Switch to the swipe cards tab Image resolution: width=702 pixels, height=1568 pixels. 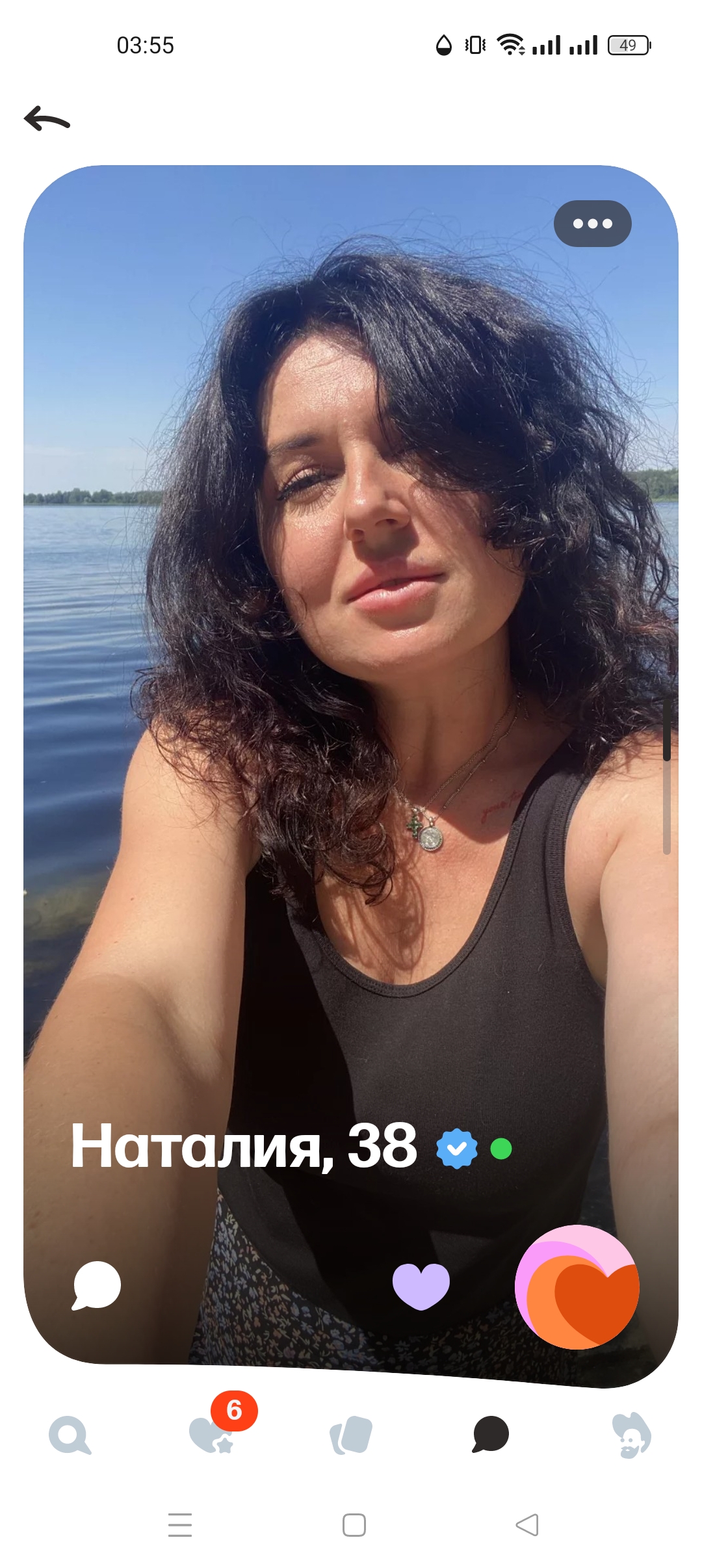[x=351, y=1435]
